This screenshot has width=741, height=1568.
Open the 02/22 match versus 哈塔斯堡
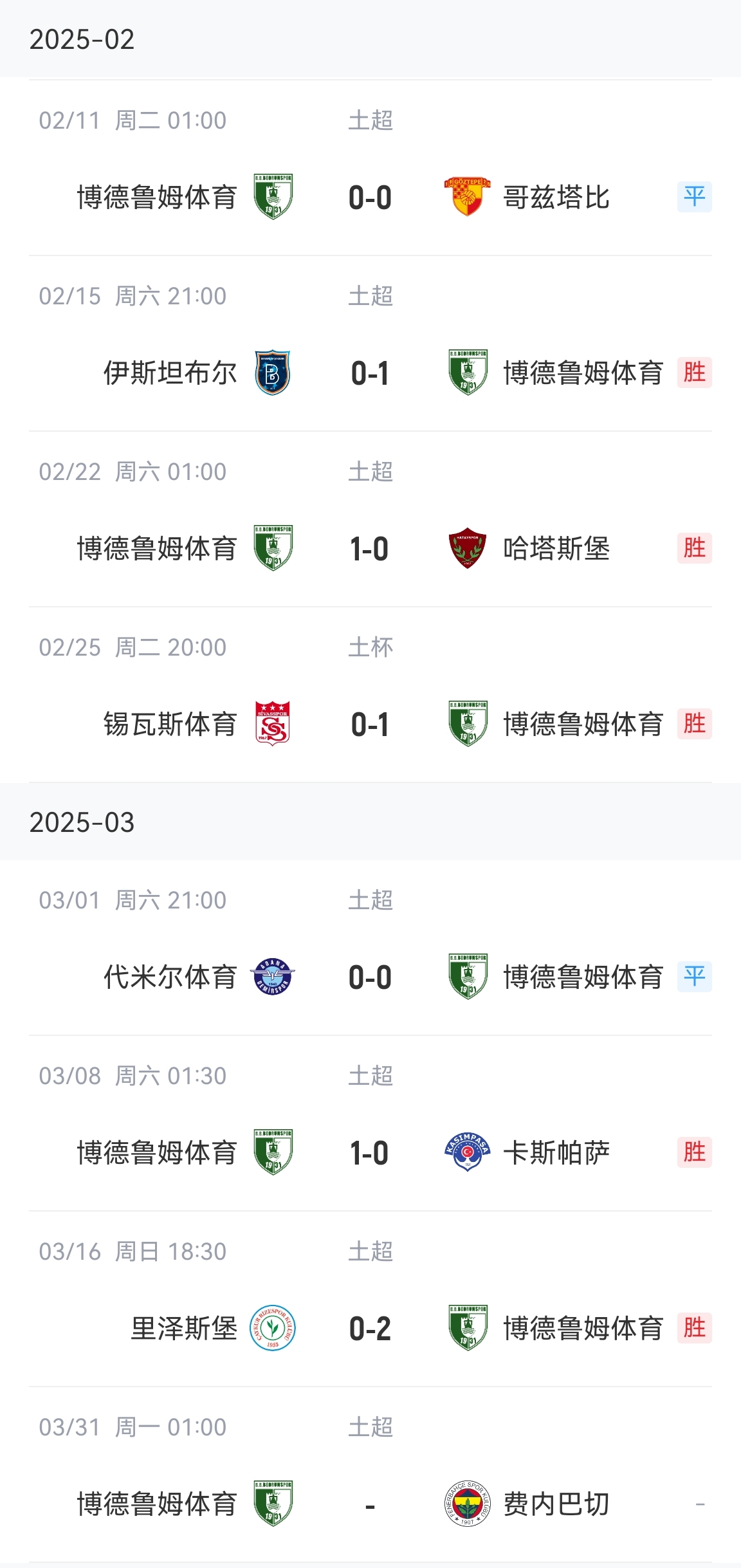370,548
